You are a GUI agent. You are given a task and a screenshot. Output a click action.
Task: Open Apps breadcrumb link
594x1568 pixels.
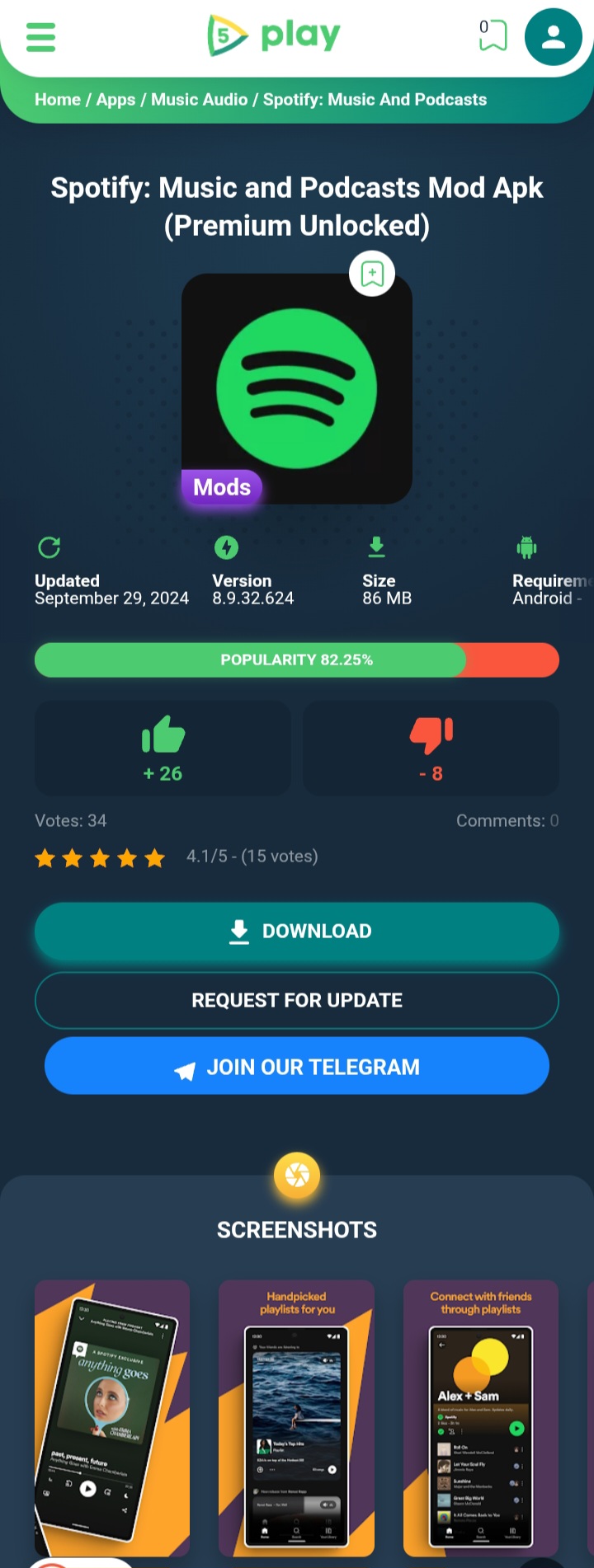(x=115, y=100)
